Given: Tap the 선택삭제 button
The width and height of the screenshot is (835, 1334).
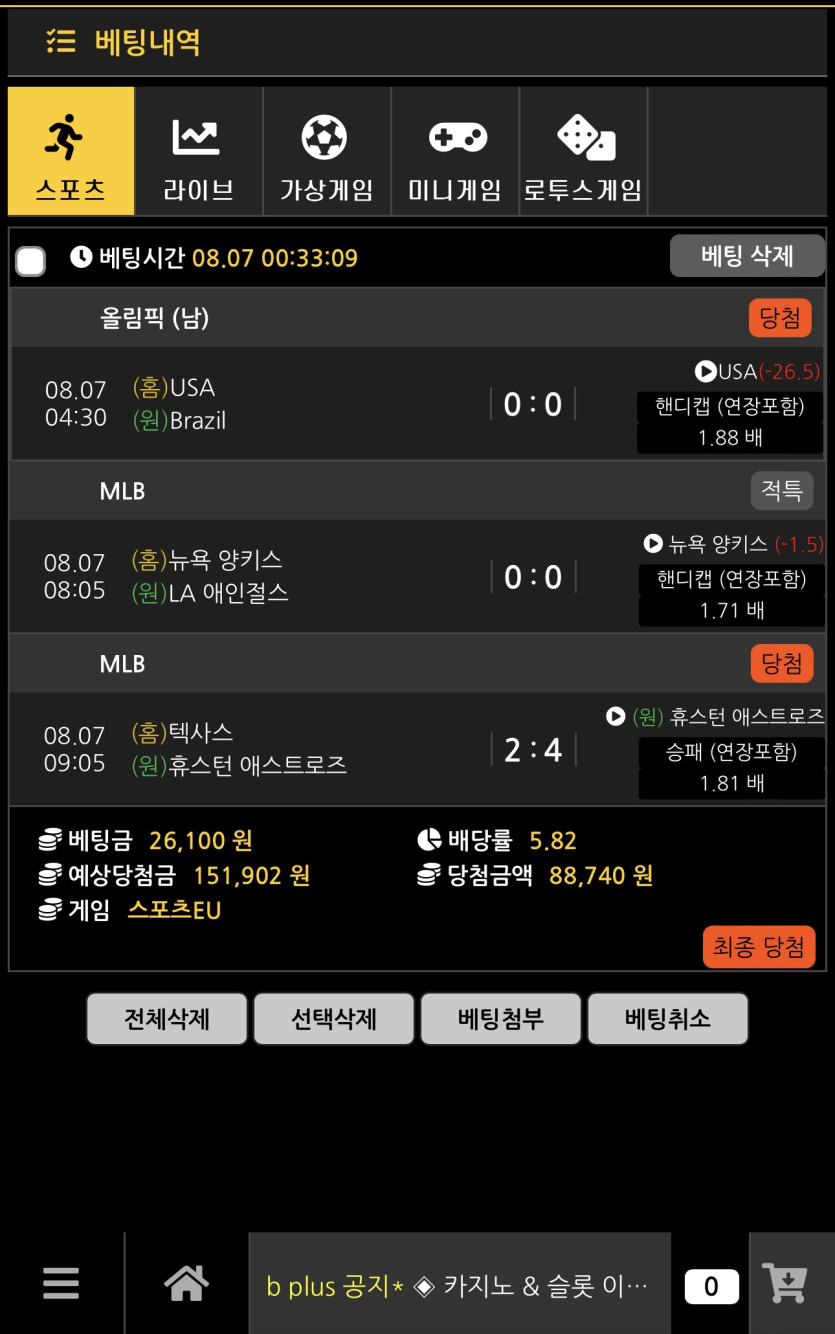Looking at the screenshot, I should click(334, 1019).
